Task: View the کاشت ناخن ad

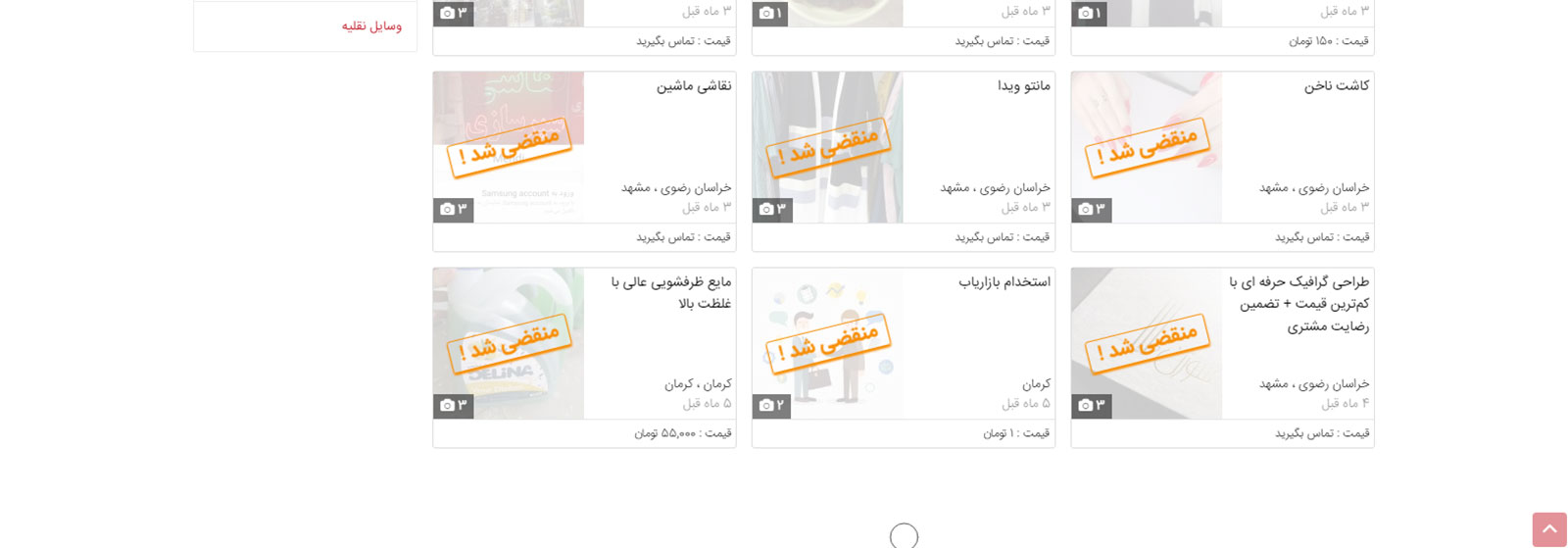Action: pos(1336,86)
